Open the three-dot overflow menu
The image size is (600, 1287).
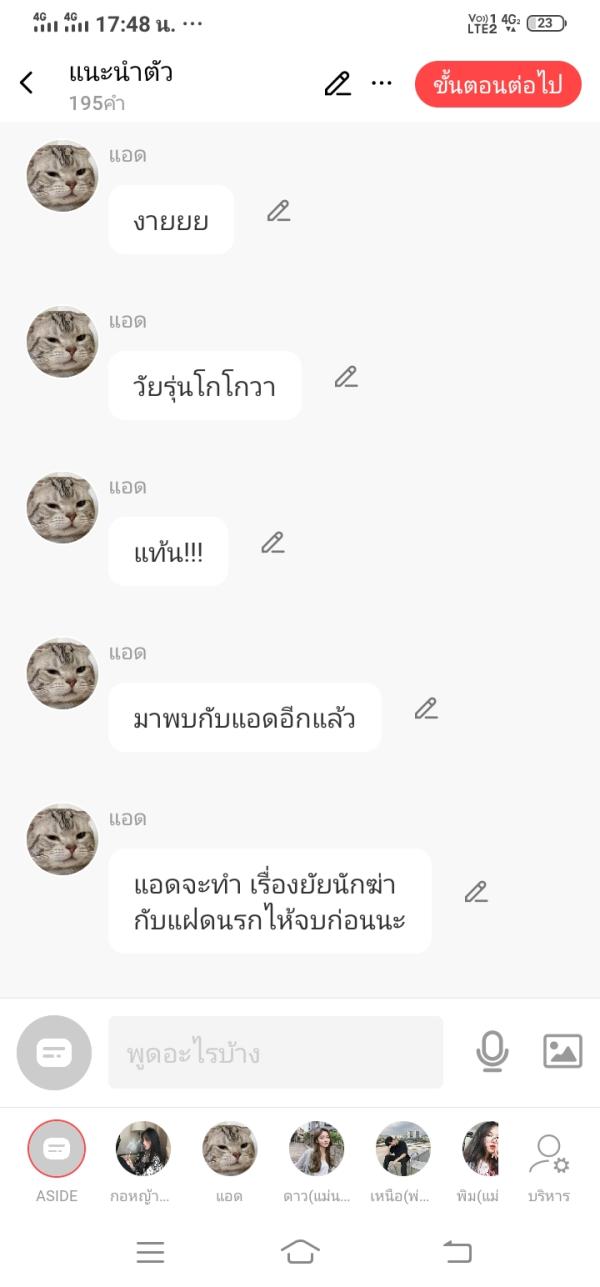click(x=382, y=83)
